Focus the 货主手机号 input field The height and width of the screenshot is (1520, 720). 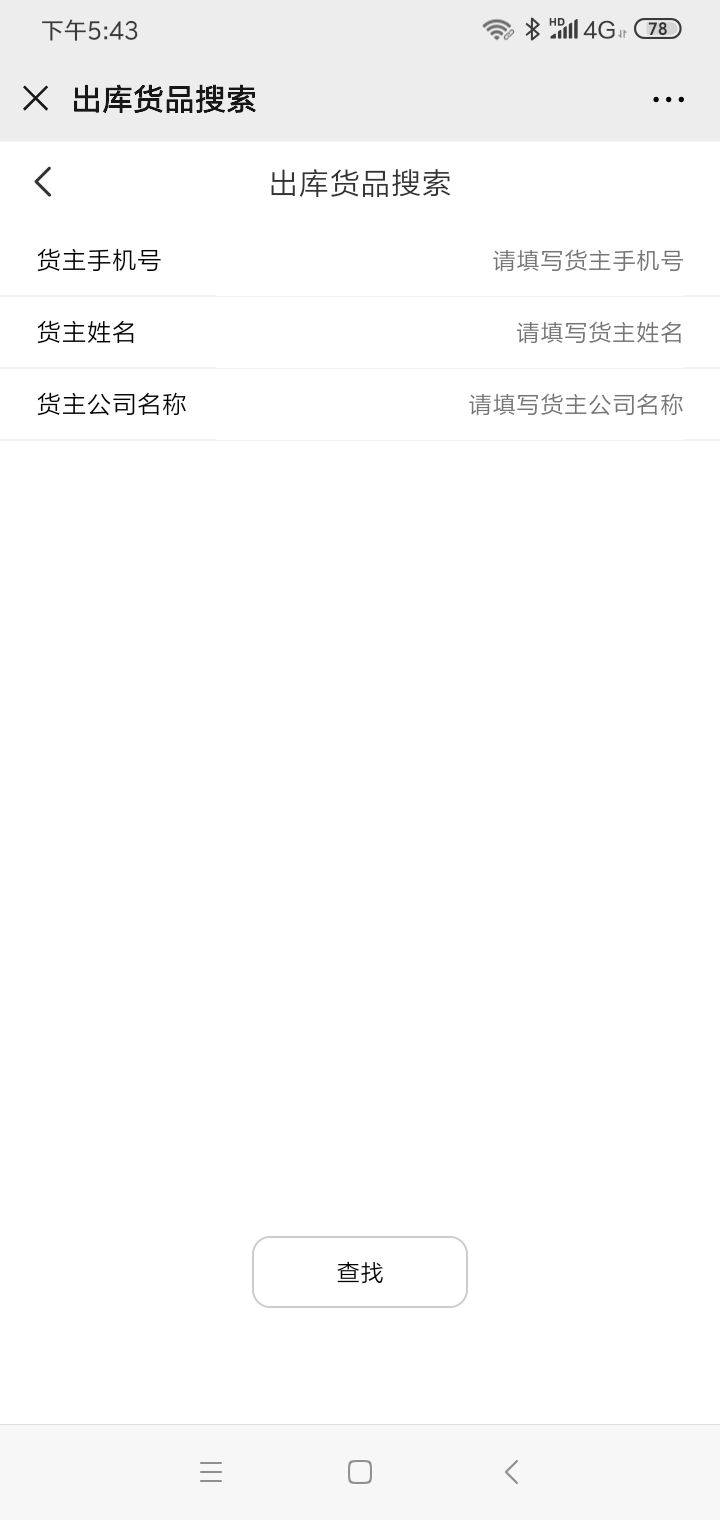tap(450, 261)
